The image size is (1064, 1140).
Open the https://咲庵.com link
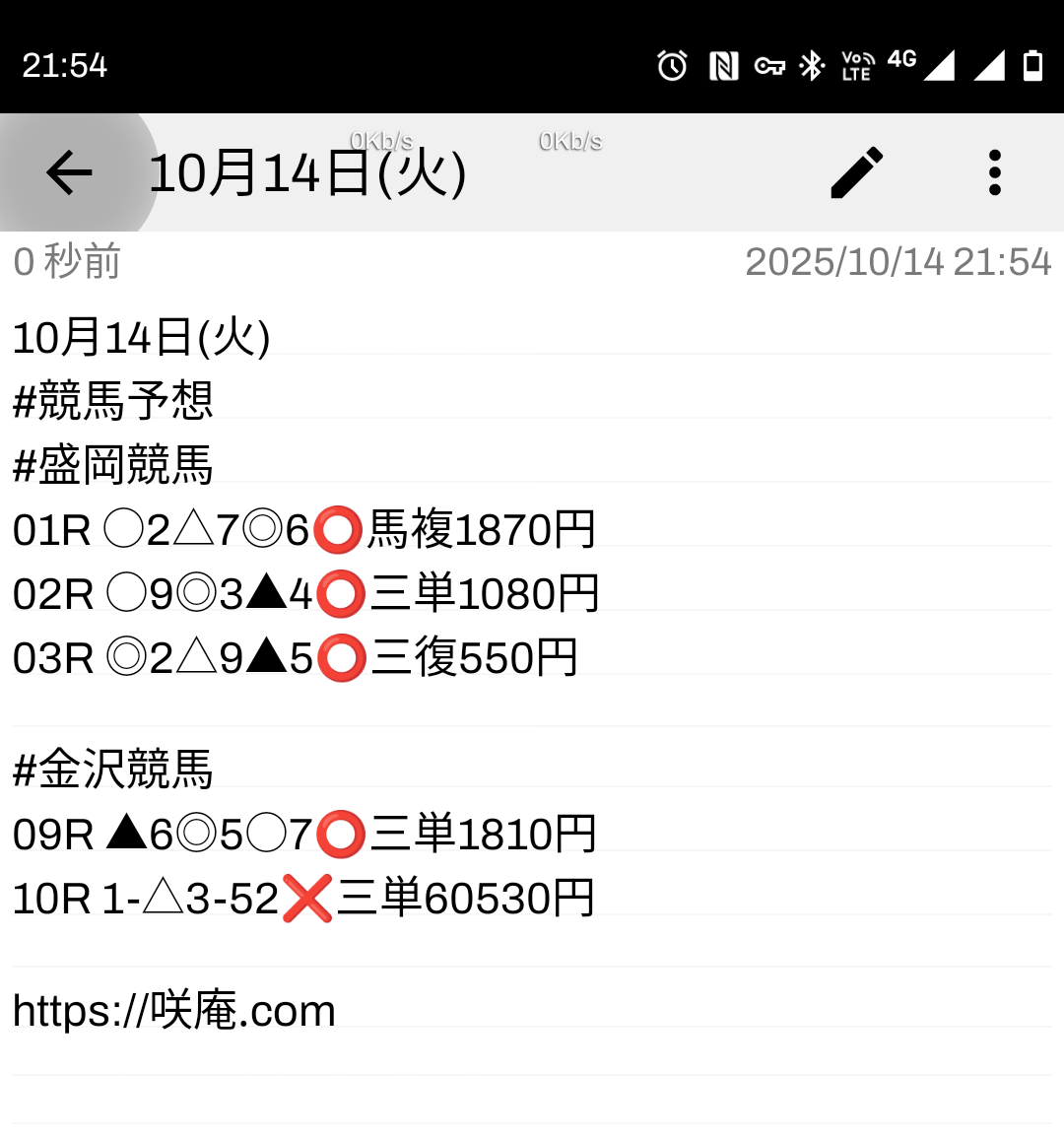(x=174, y=1011)
